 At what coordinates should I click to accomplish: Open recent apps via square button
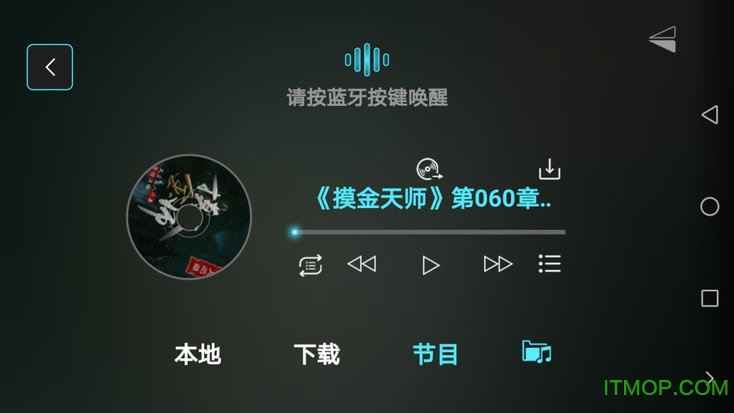click(x=710, y=298)
